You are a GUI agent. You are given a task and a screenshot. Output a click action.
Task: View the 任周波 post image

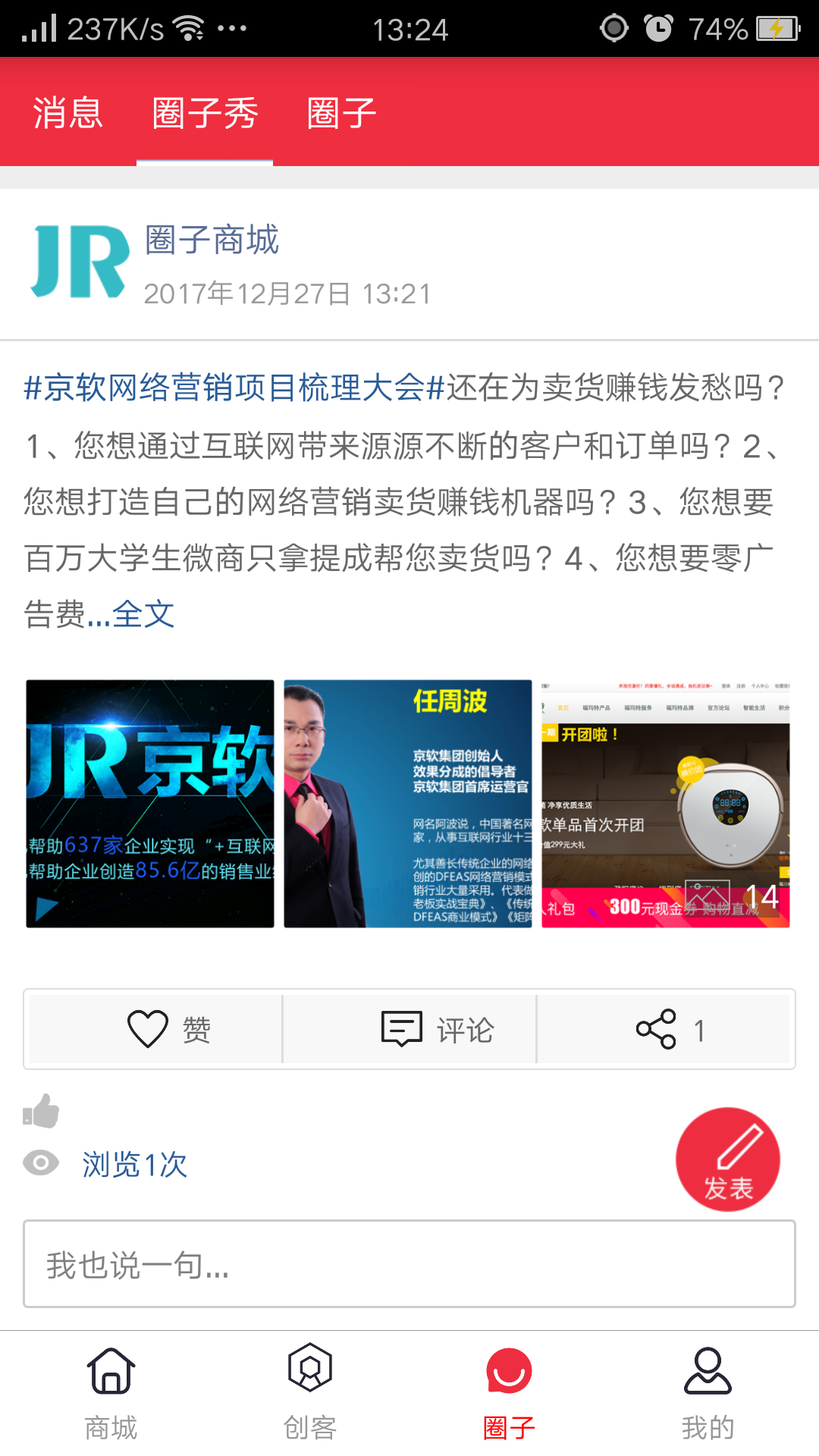(408, 804)
